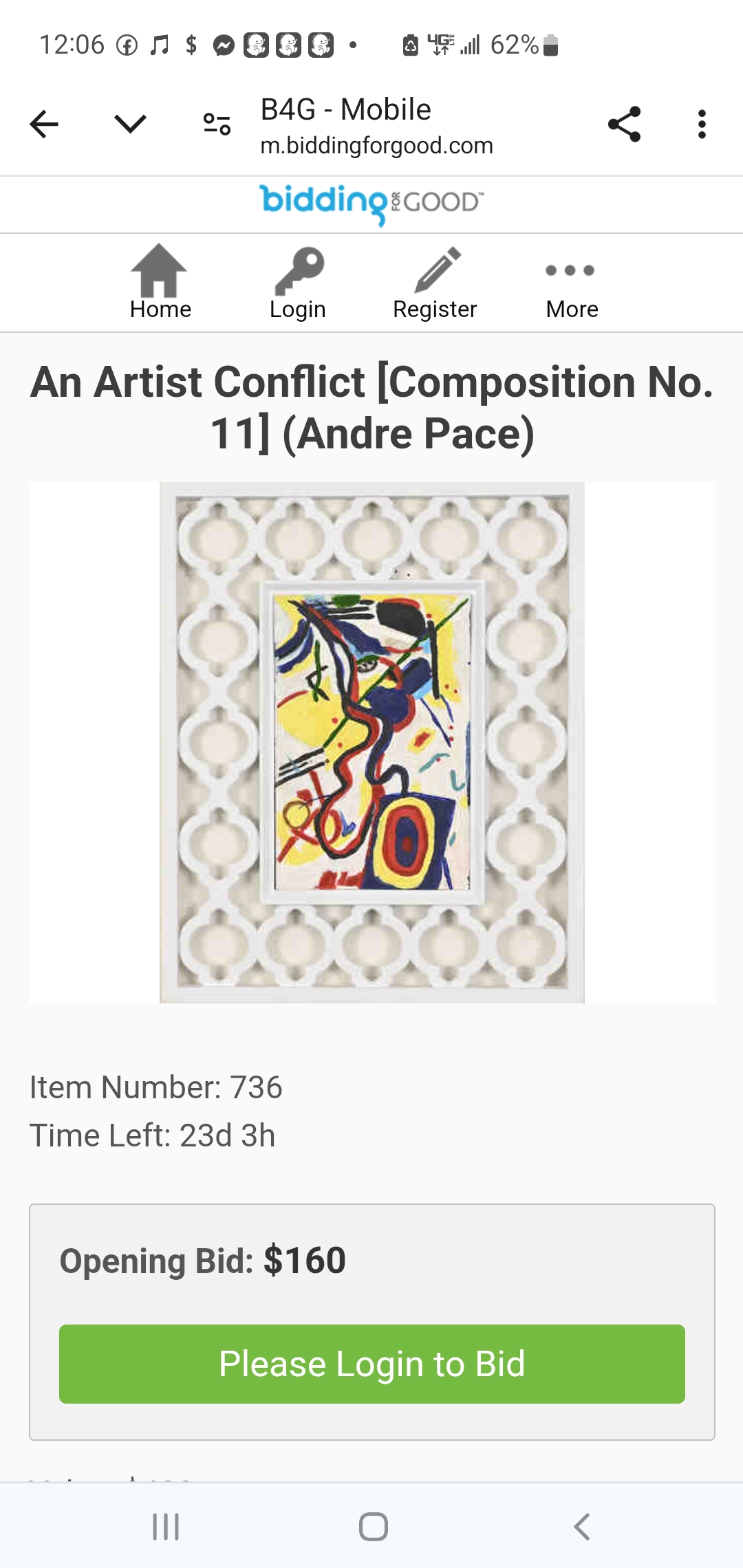743x1568 pixels.
Task: Return to the phone home screen
Action: click(x=373, y=1527)
